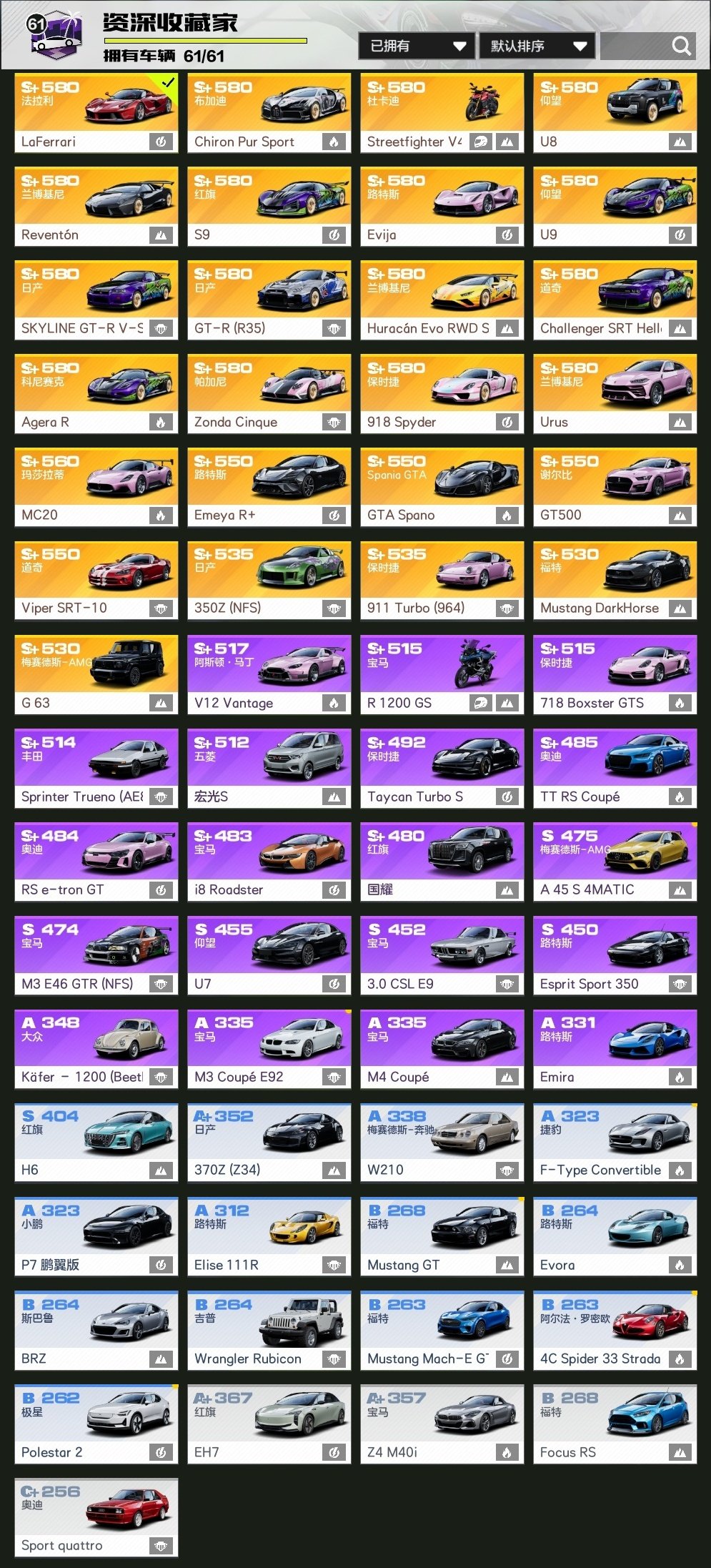Open the 宏光S car card
The width and height of the screenshot is (711, 1568).
269,768
